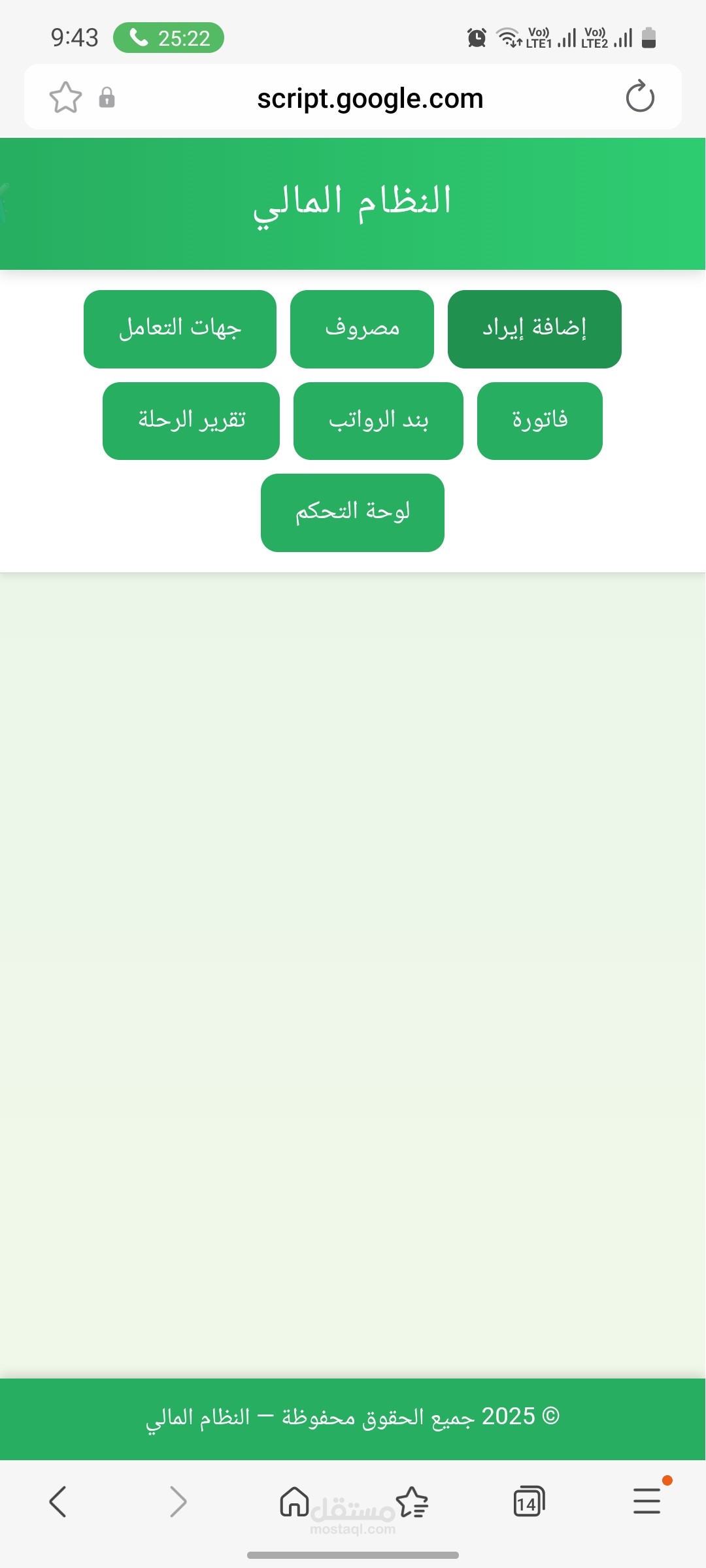706x1568 pixels.
Task: Select فاتورة to create an invoice
Action: tap(539, 420)
